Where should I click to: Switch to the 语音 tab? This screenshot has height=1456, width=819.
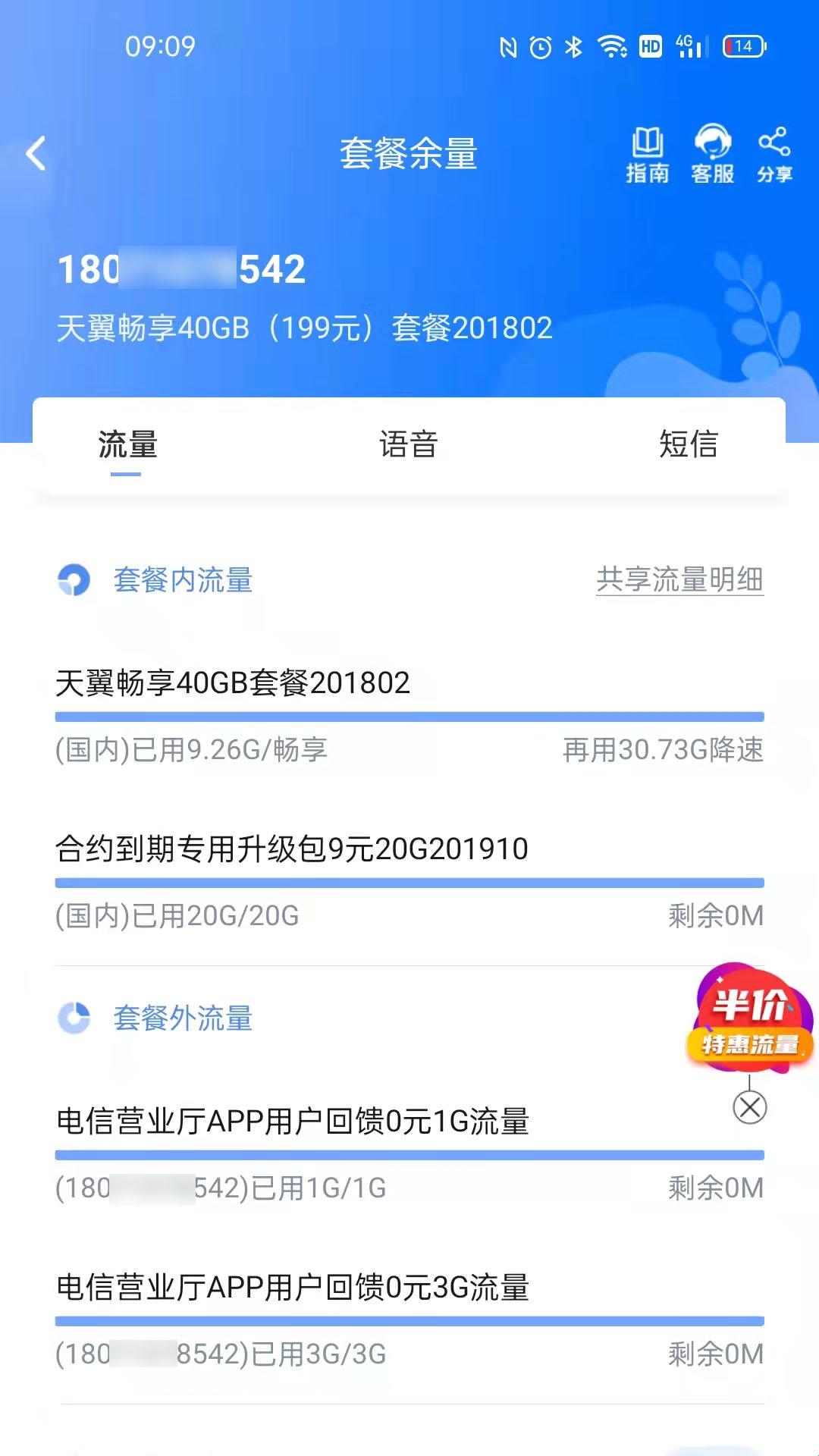(x=409, y=445)
